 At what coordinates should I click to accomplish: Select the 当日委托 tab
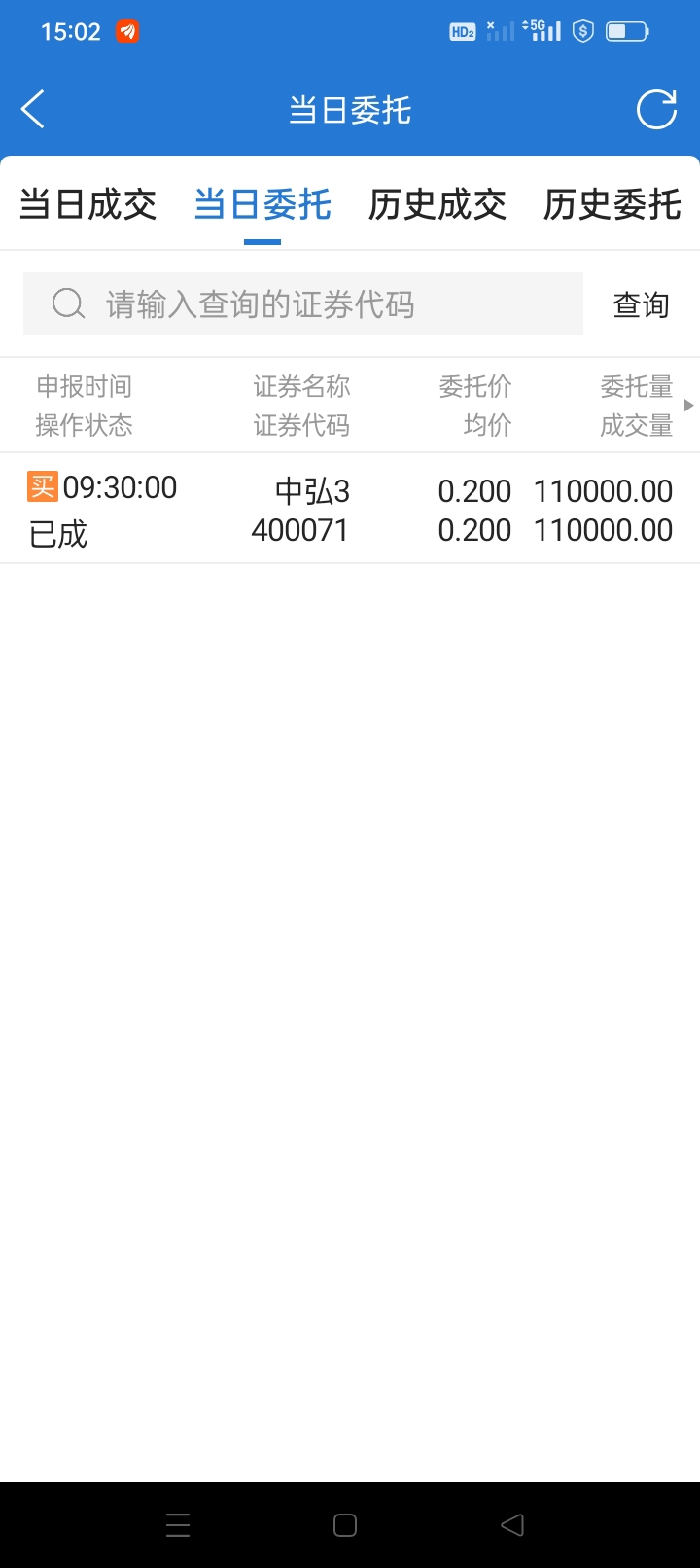pos(262,205)
